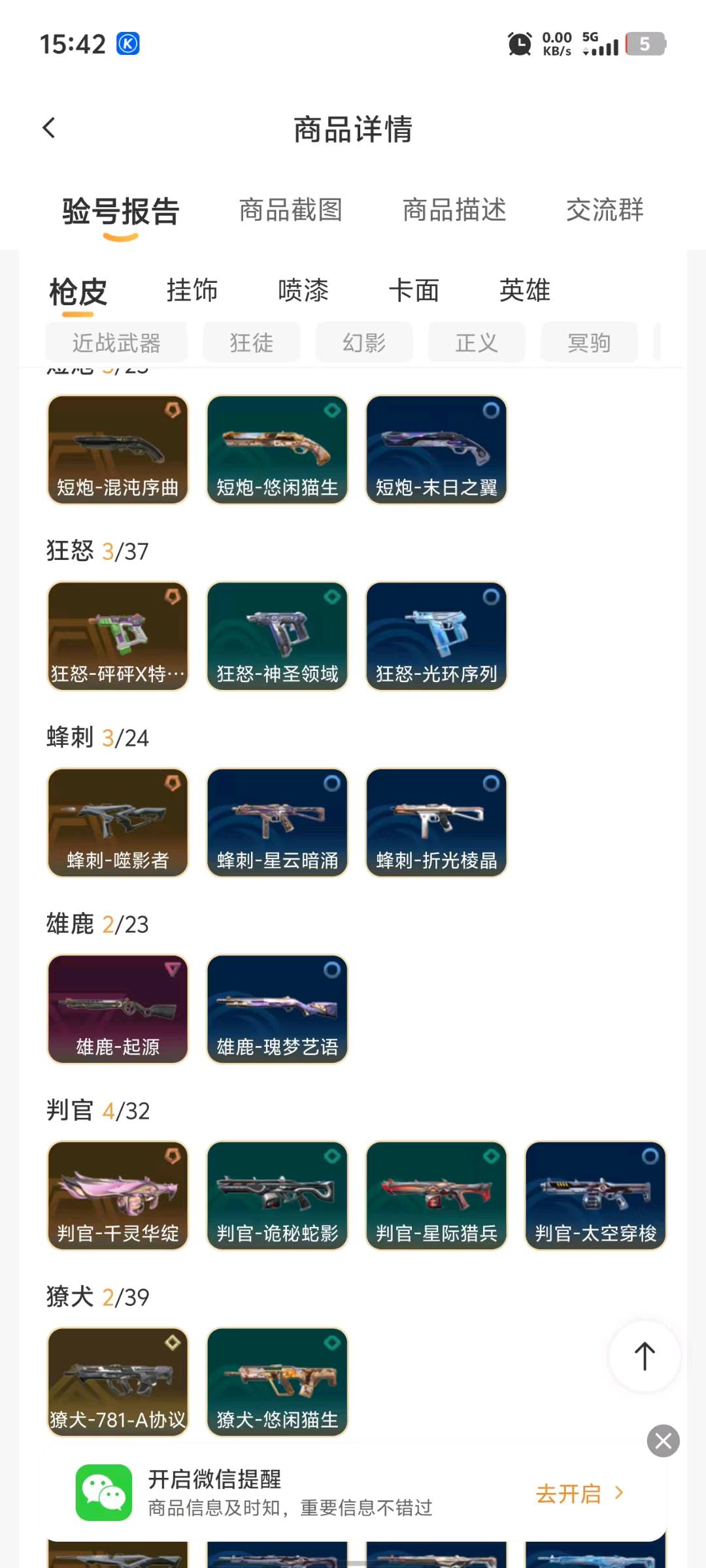Select the 喷漆 category tab
Image resolution: width=706 pixels, height=1568 pixels.
pyautogui.click(x=303, y=291)
